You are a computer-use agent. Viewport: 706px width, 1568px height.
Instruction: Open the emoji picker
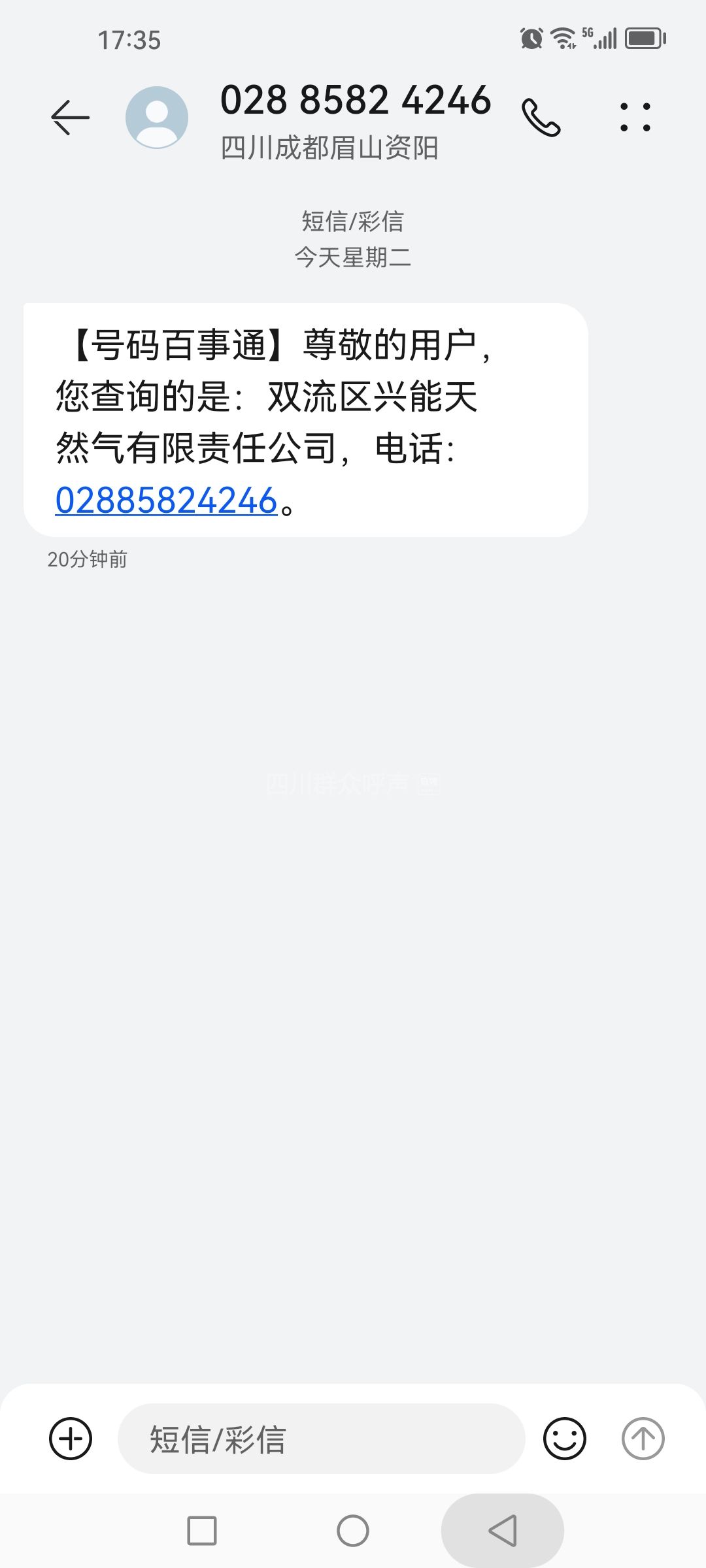point(564,1439)
